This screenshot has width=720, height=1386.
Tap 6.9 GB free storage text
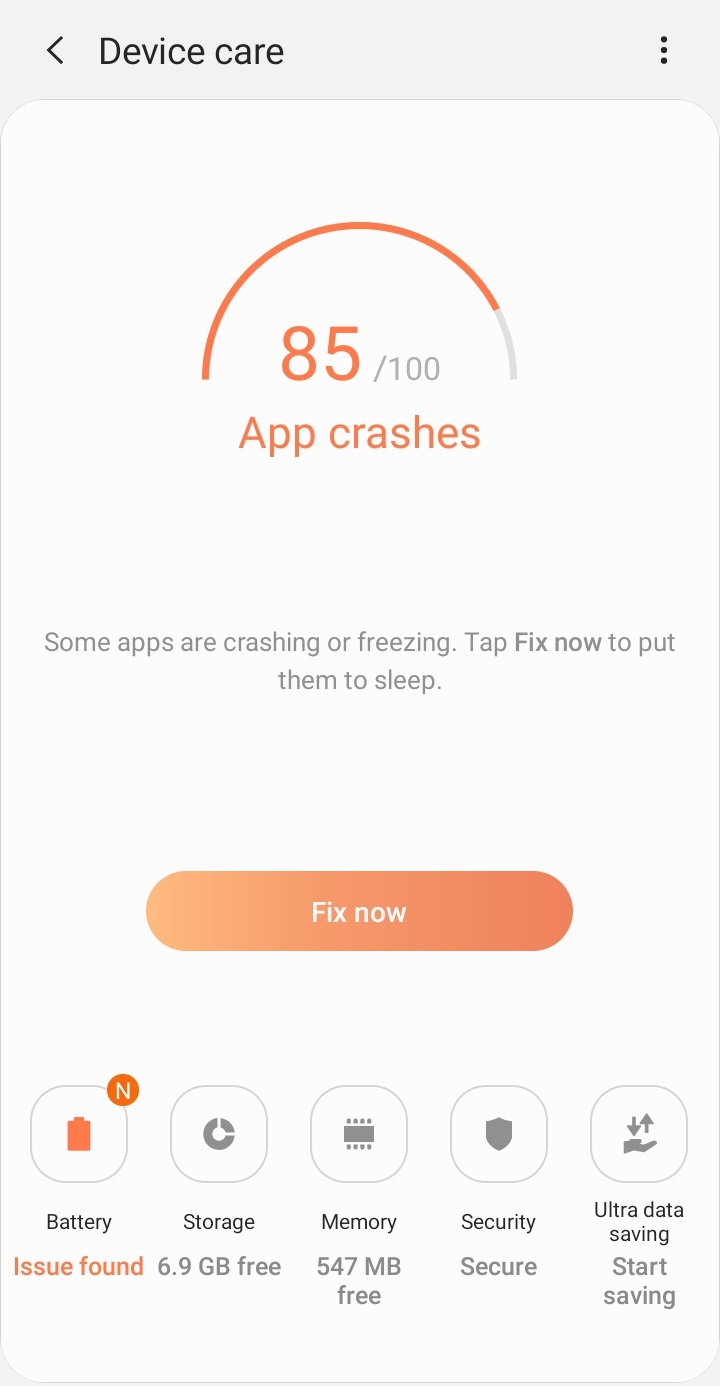(218, 1266)
